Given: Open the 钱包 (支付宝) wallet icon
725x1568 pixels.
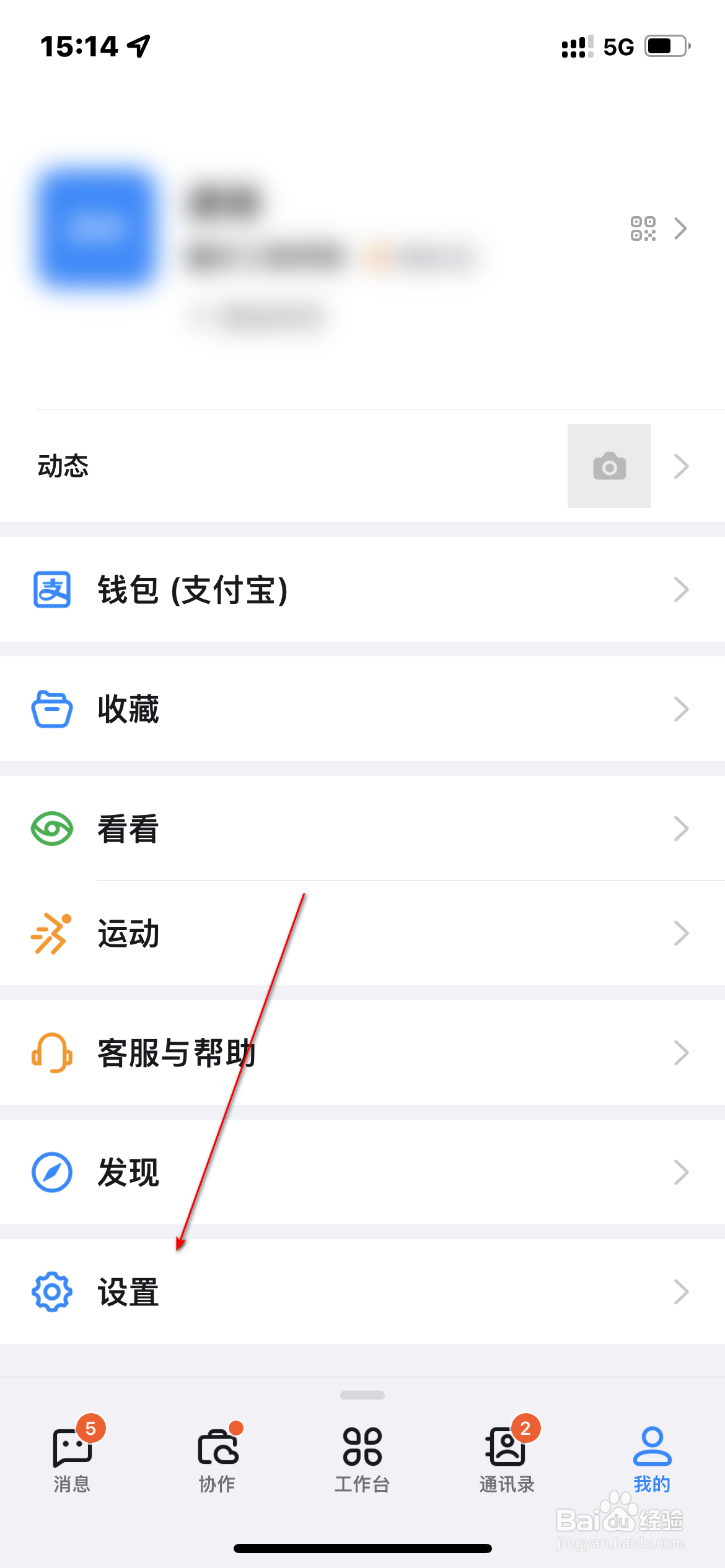Looking at the screenshot, I should 52,589.
